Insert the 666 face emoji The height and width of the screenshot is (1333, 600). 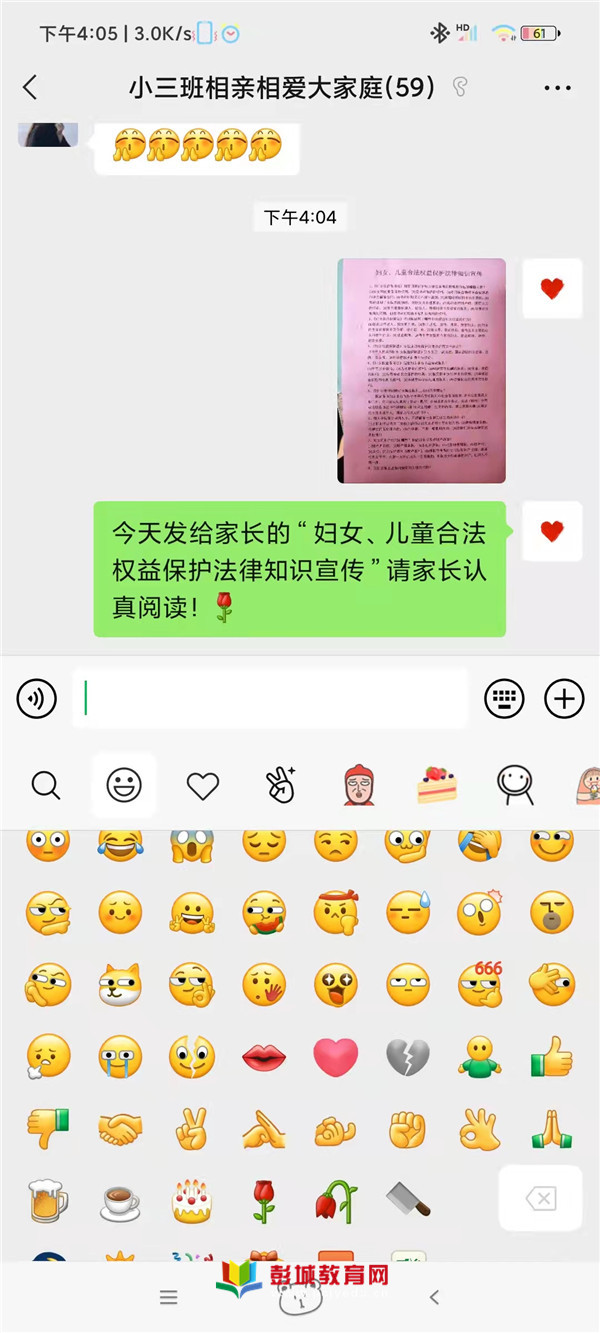[x=480, y=984]
